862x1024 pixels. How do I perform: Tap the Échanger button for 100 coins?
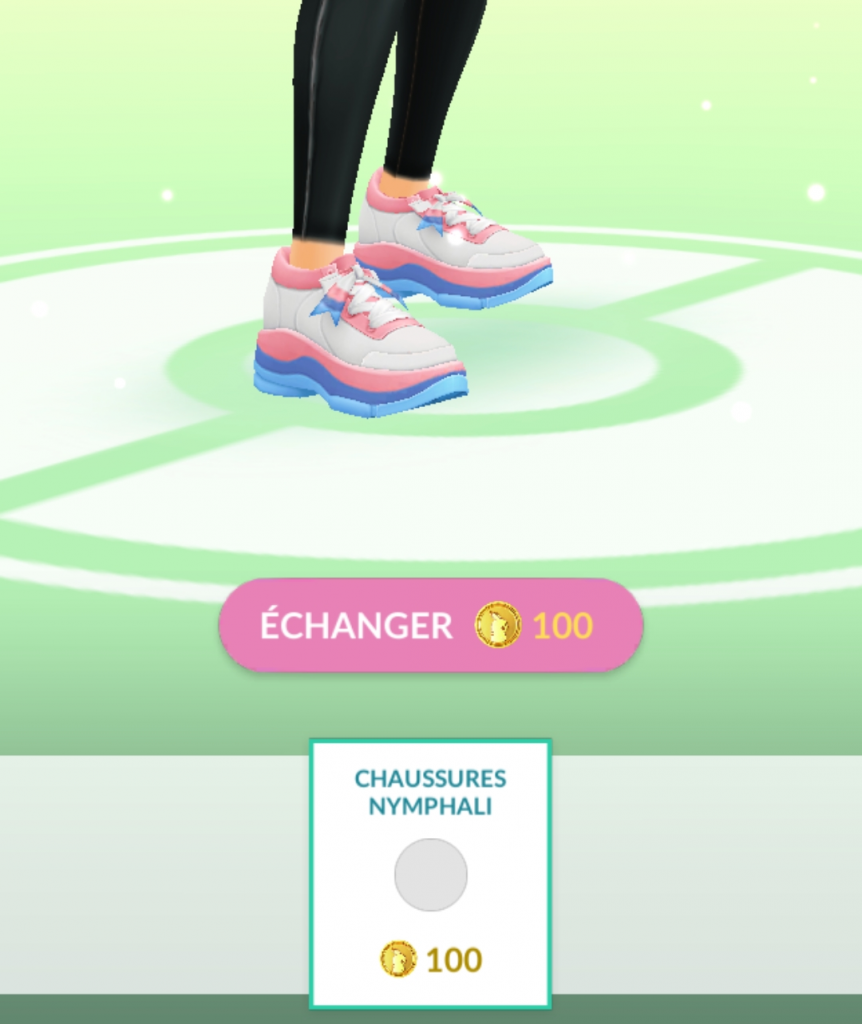point(430,626)
